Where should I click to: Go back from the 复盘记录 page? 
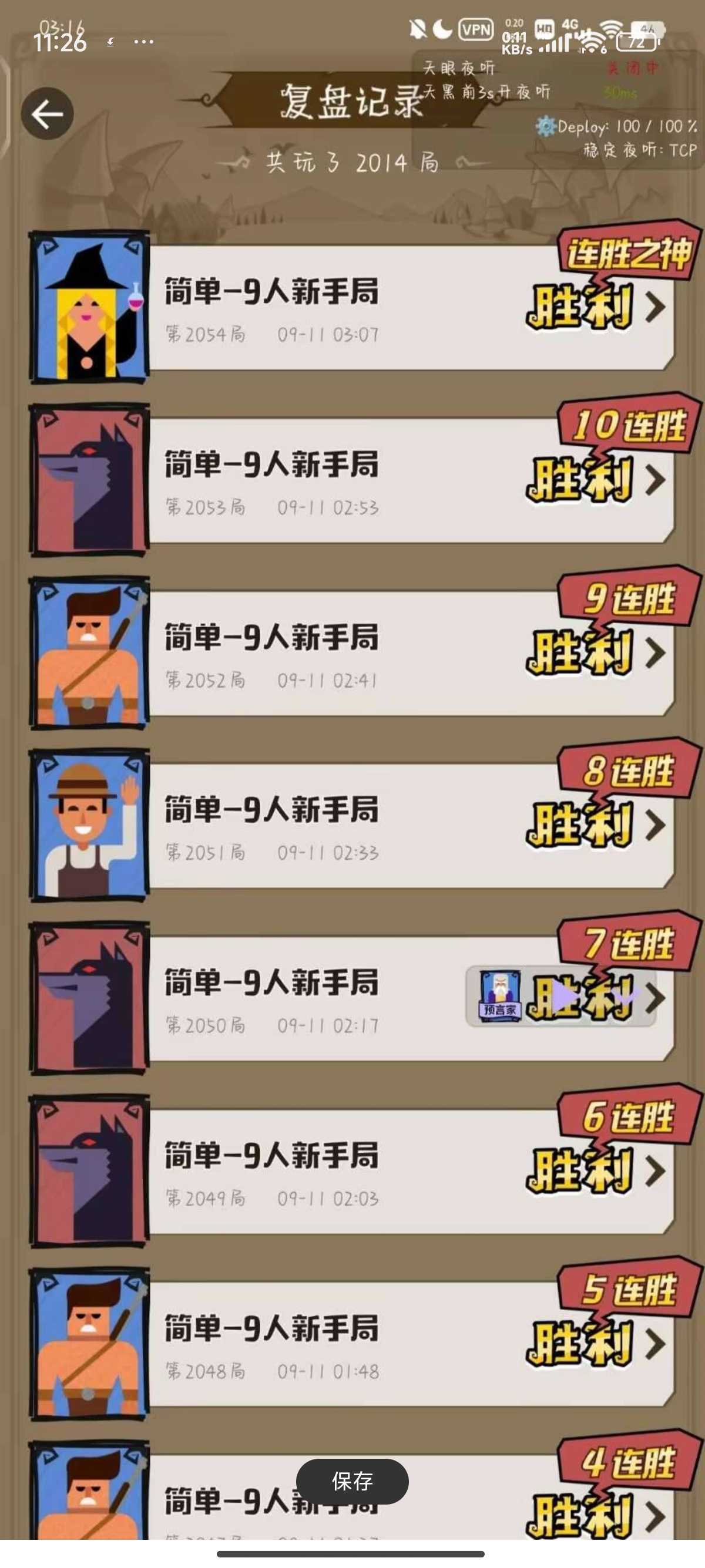point(48,114)
